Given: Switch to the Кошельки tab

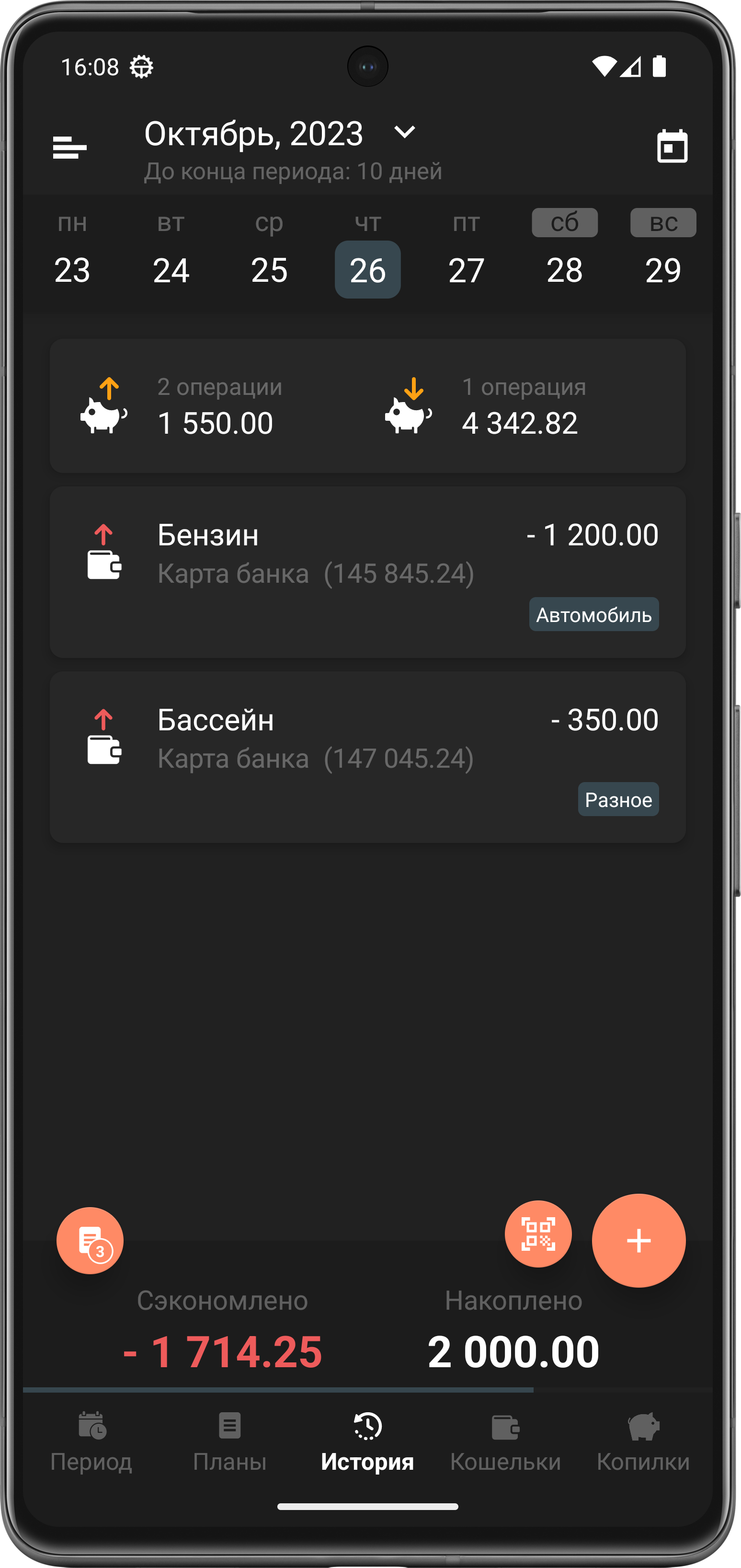Looking at the screenshot, I should (505, 1441).
